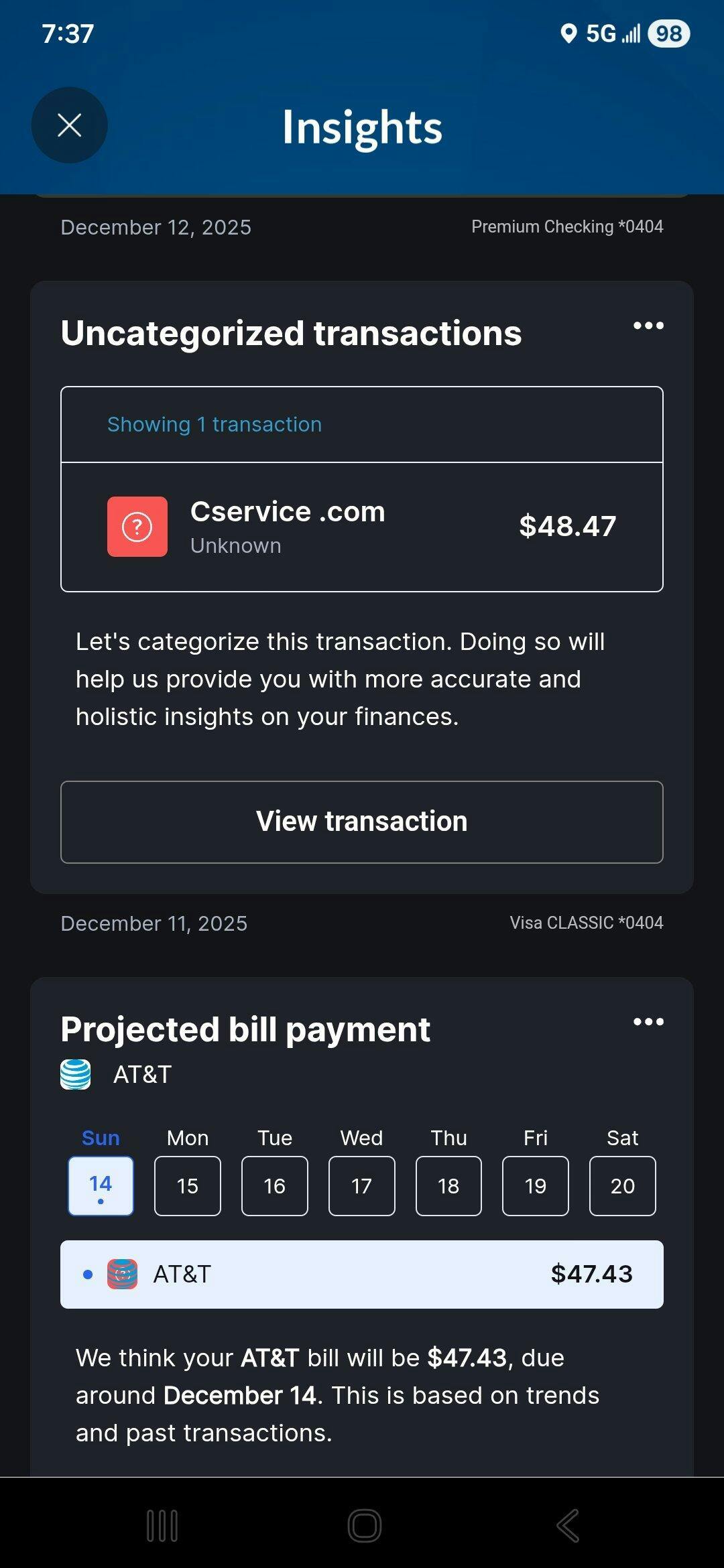Open options for Projected bill payment card
Screen dimensions: 724x1568
648,1022
